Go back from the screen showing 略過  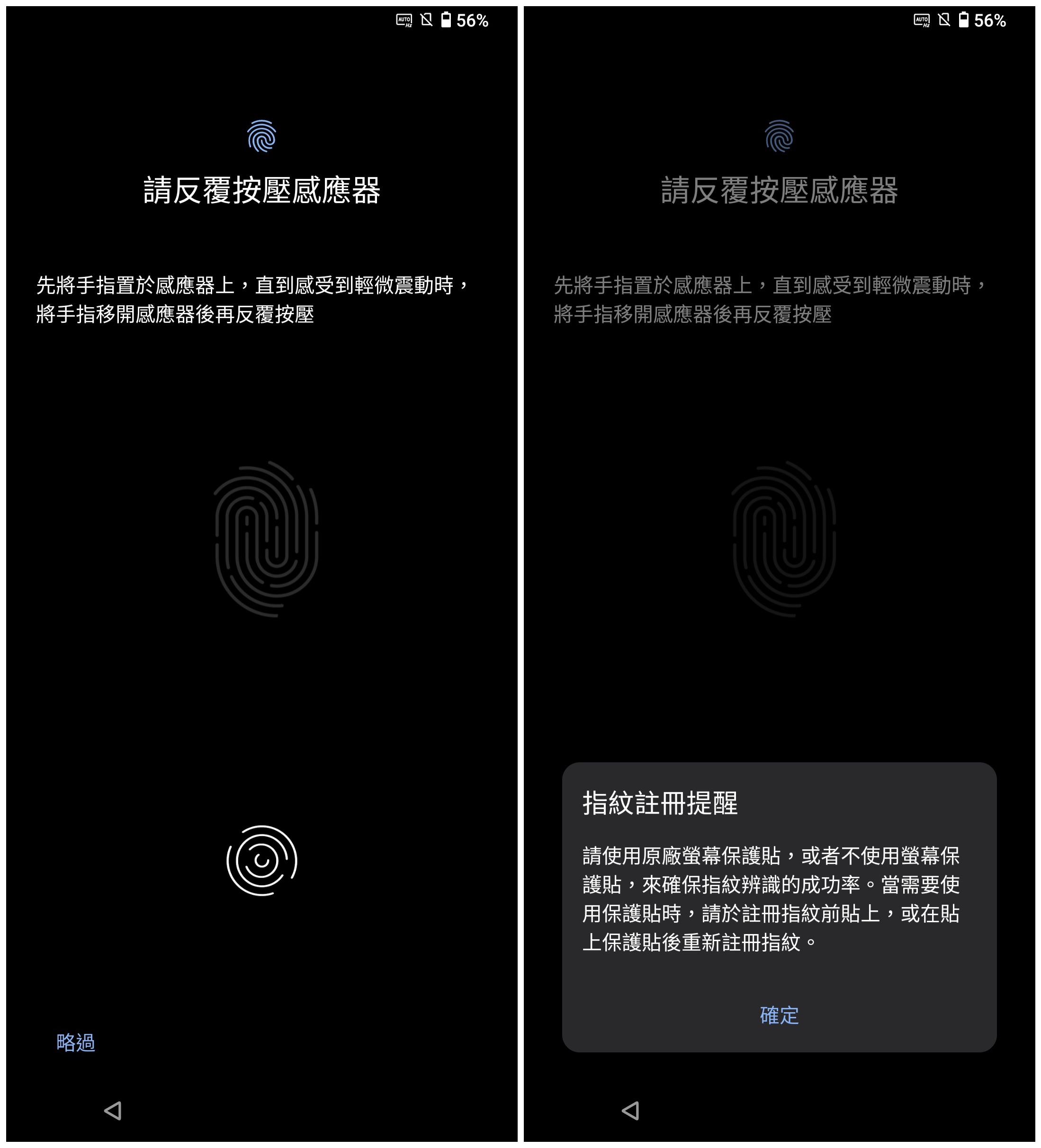tap(113, 1111)
